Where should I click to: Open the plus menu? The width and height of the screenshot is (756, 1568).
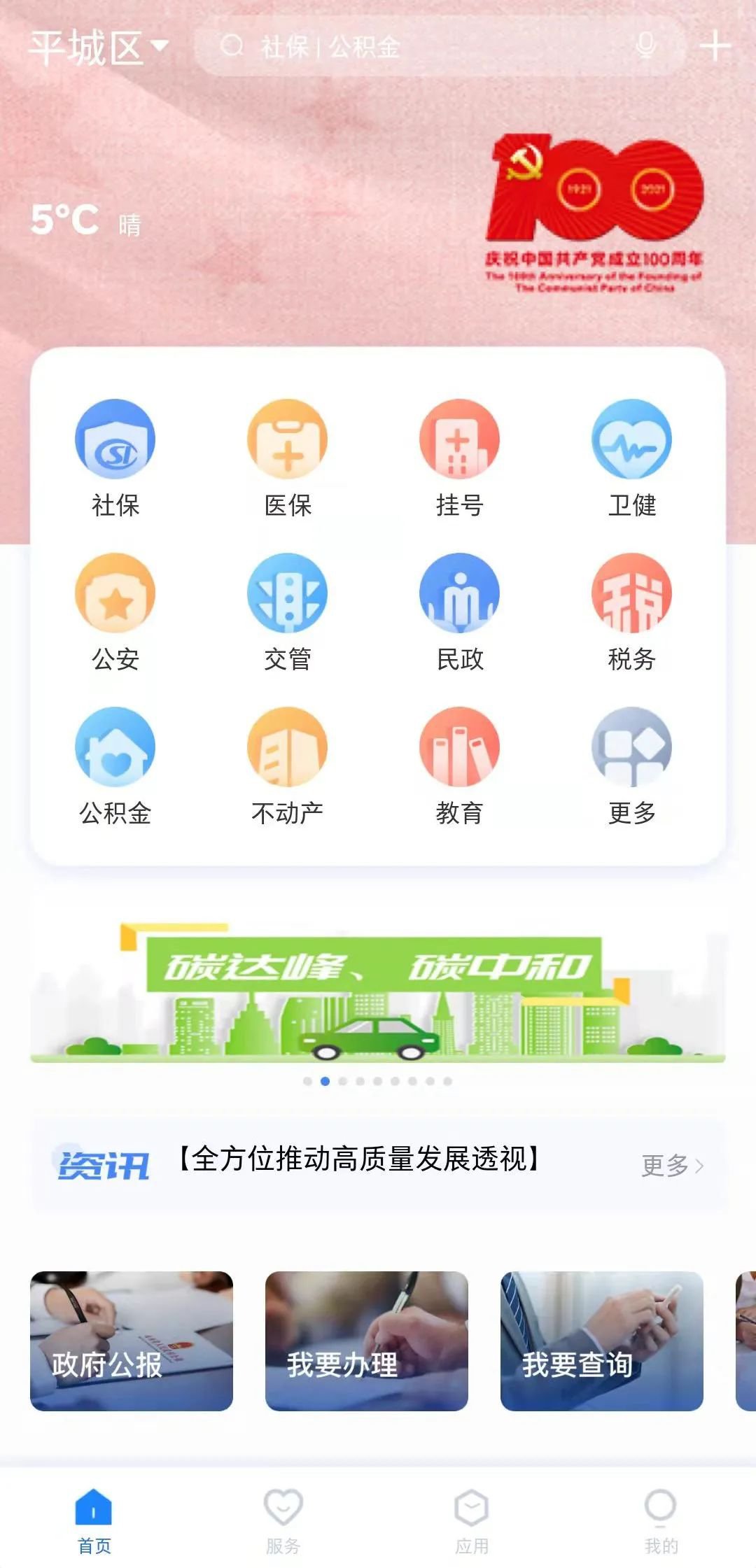(x=715, y=47)
